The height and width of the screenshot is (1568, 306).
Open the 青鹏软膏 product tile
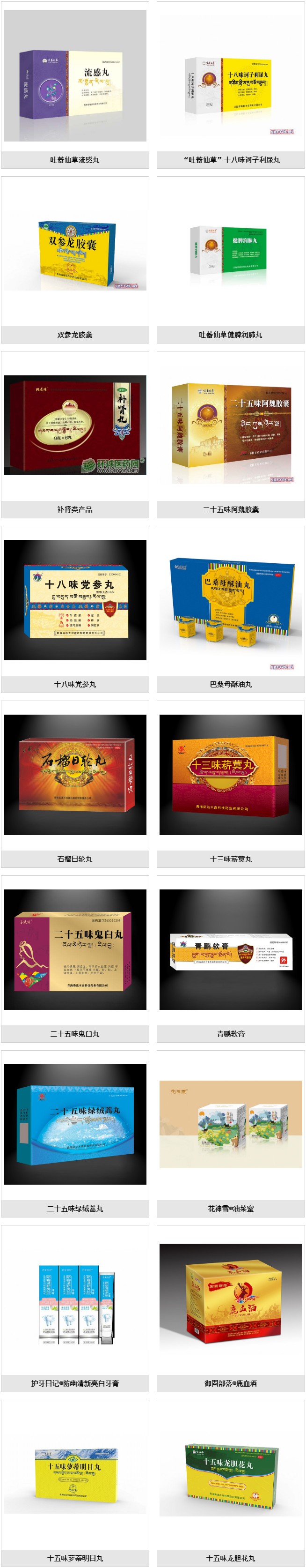231,949
